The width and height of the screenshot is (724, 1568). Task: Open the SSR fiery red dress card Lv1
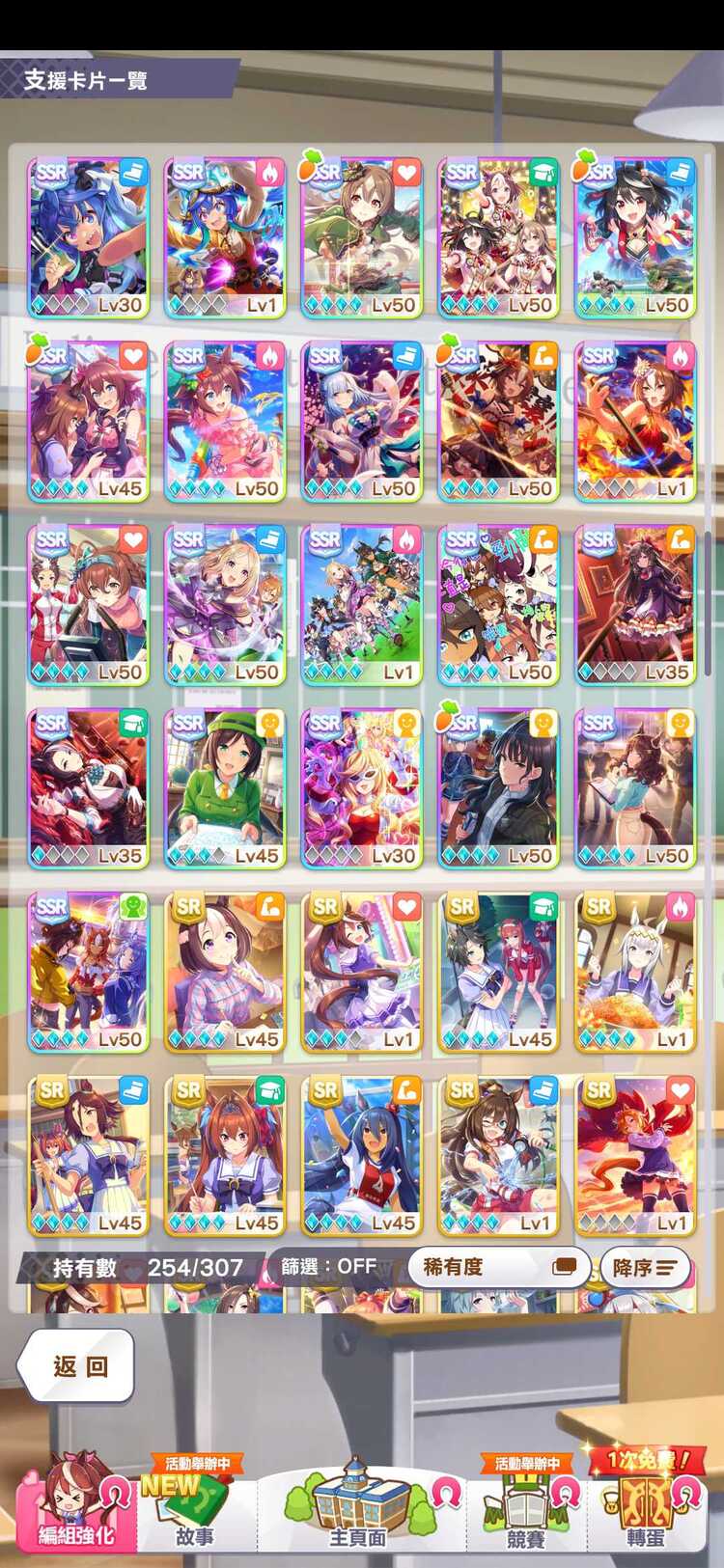coord(635,421)
